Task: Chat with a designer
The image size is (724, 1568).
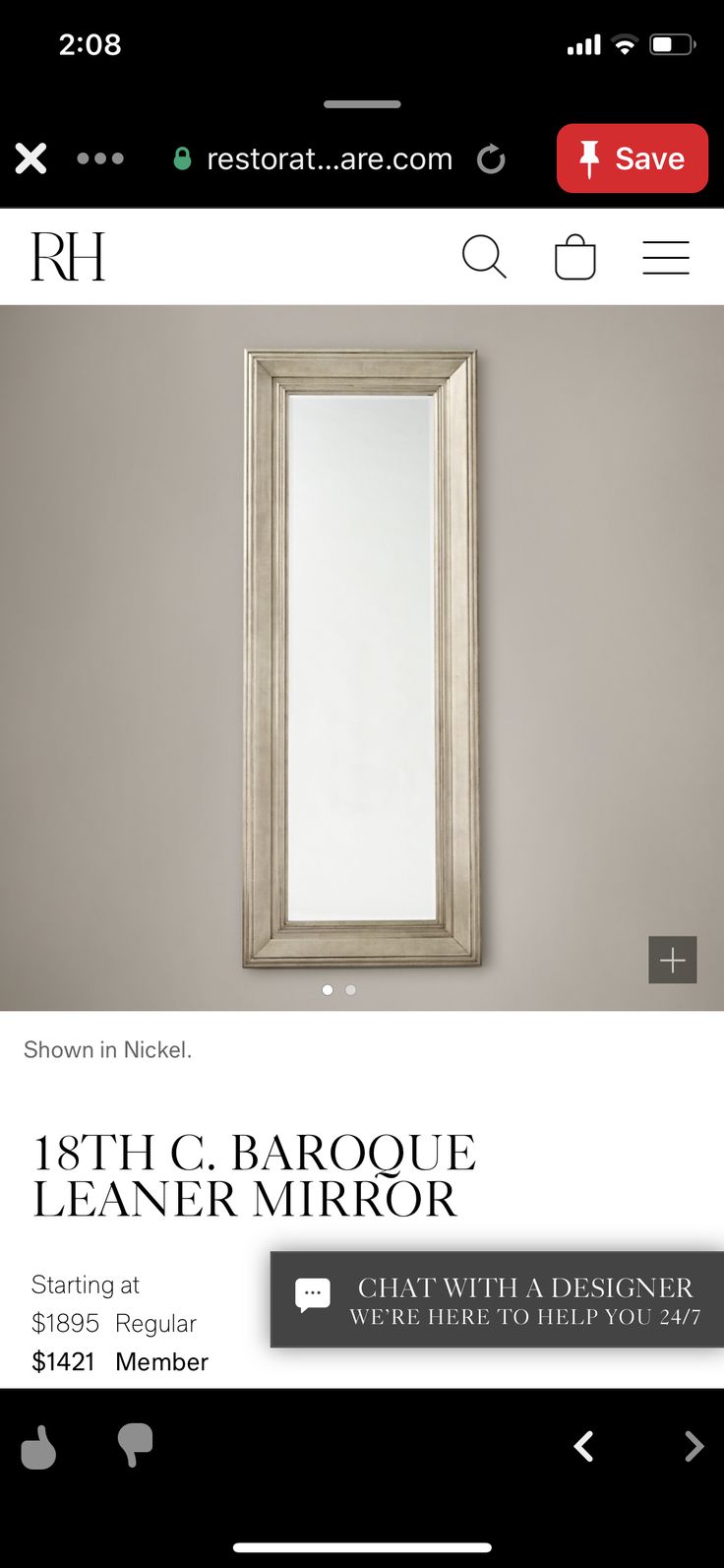Action: pyautogui.click(x=498, y=1300)
